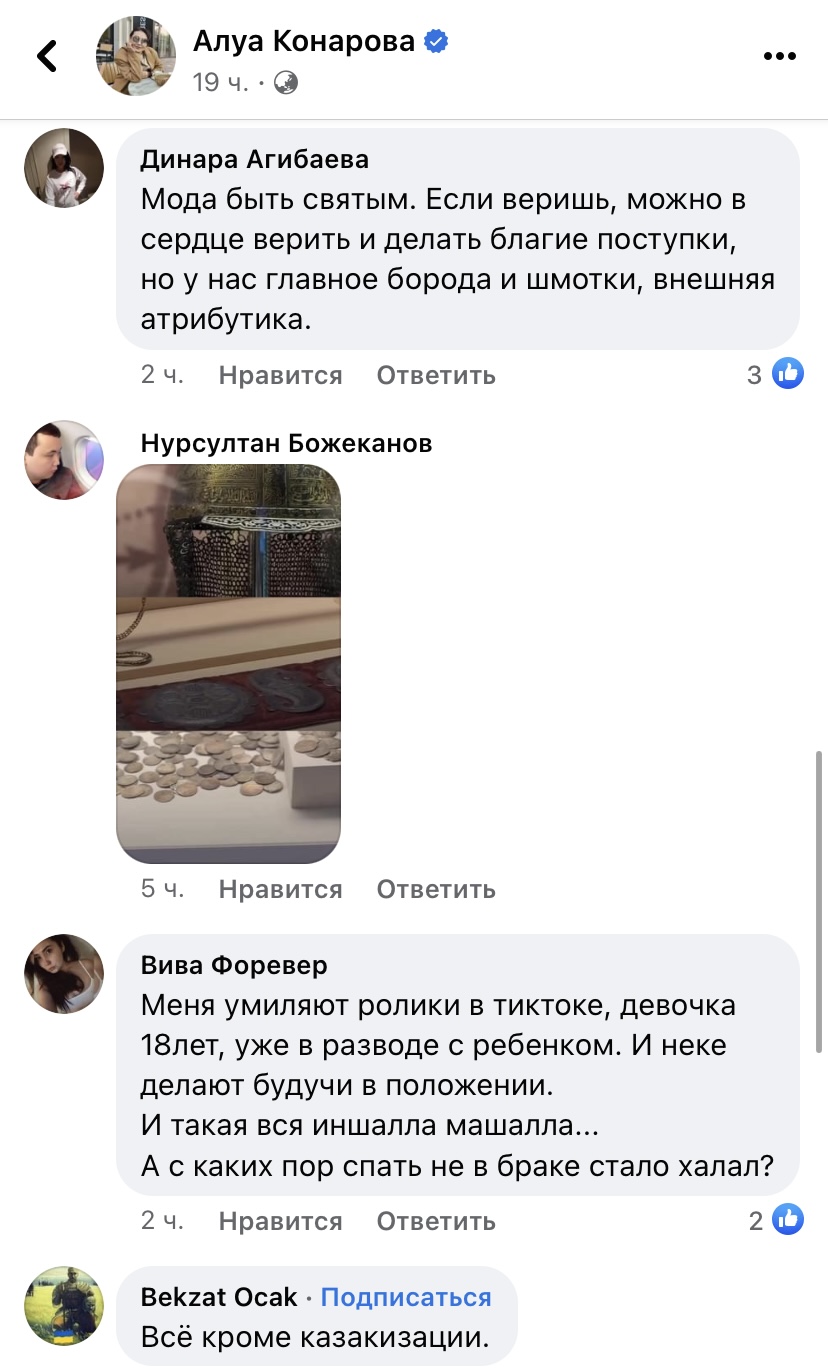The height and width of the screenshot is (1371, 828).
Task: Open Алуа Конарова's profile from the header
Action: pyautogui.click(x=304, y=41)
